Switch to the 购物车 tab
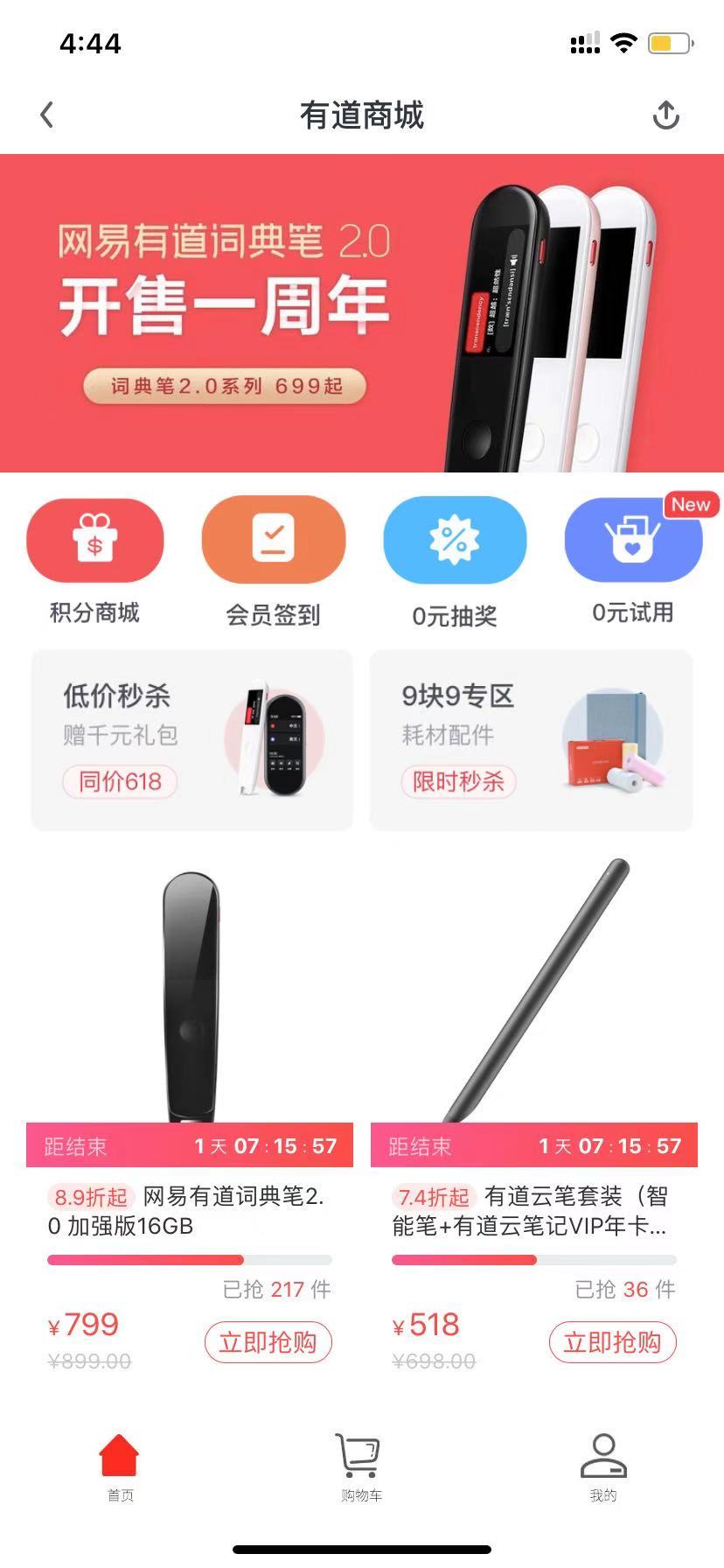Image resolution: width=724 pixels, height=1568 pixels. (361, 1466)
